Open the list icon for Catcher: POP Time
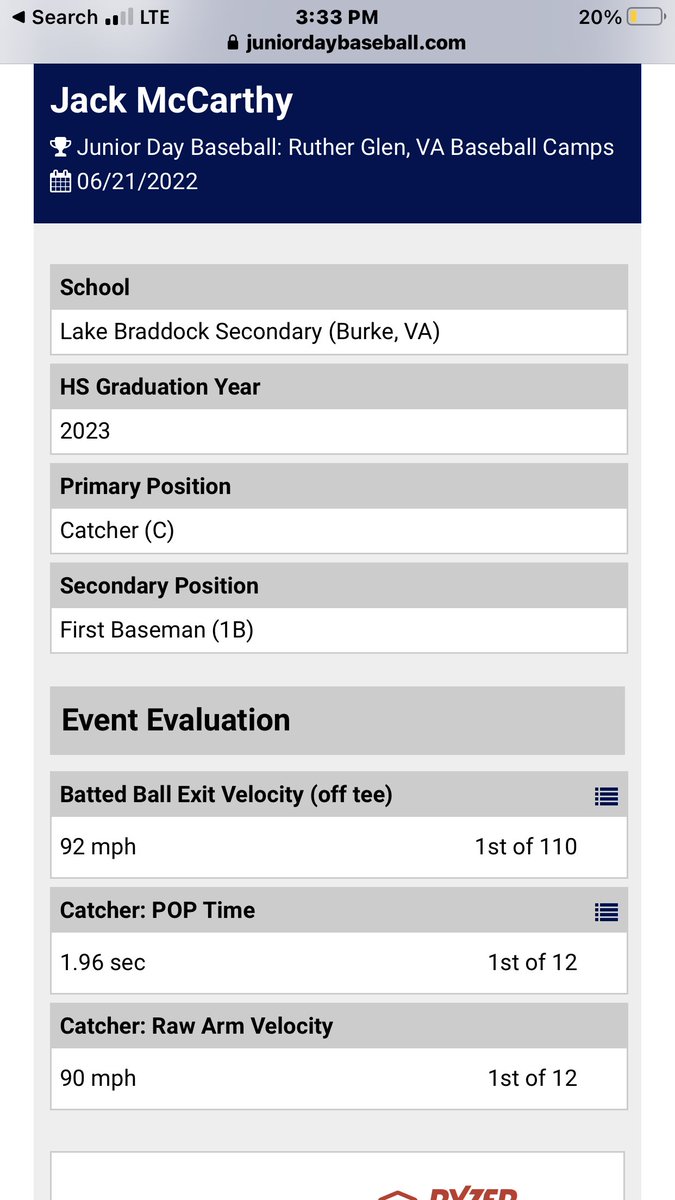This screenshot has width=675, height=1200. pyautogui.click(x=606, y=912)
